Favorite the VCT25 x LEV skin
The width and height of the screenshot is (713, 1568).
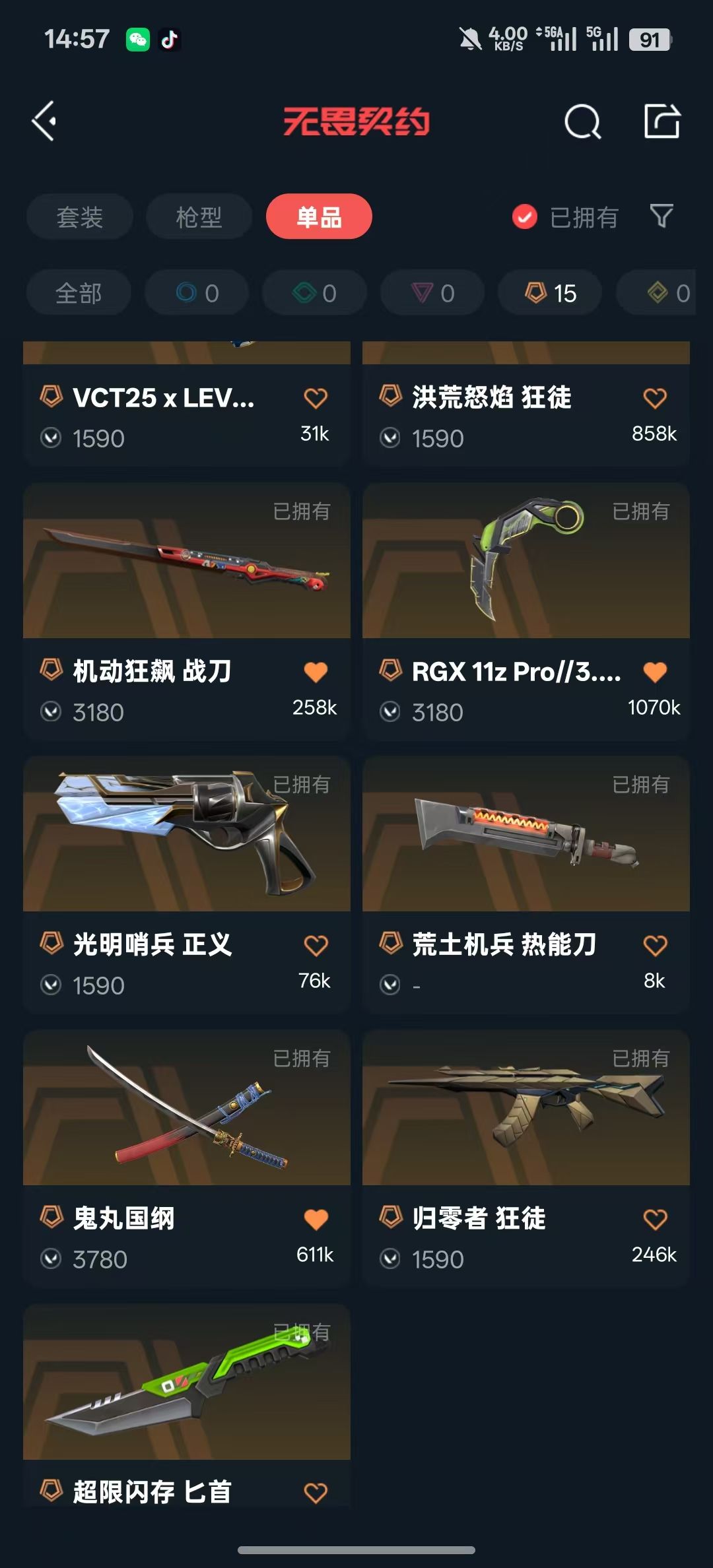click(x=316, y=398)
